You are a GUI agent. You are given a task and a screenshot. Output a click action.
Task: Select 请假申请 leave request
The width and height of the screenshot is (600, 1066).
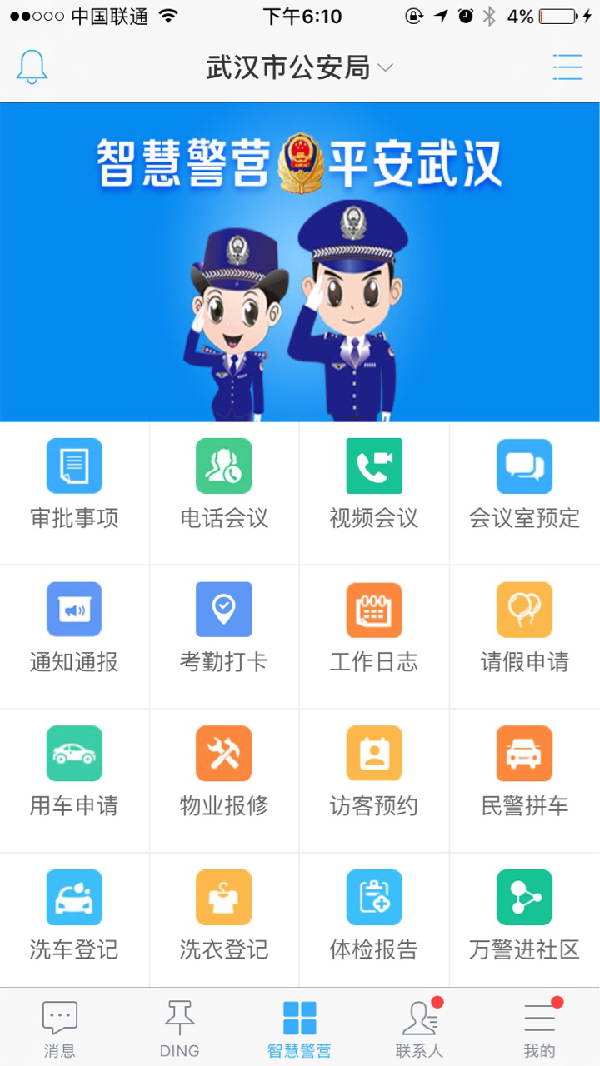524,630
